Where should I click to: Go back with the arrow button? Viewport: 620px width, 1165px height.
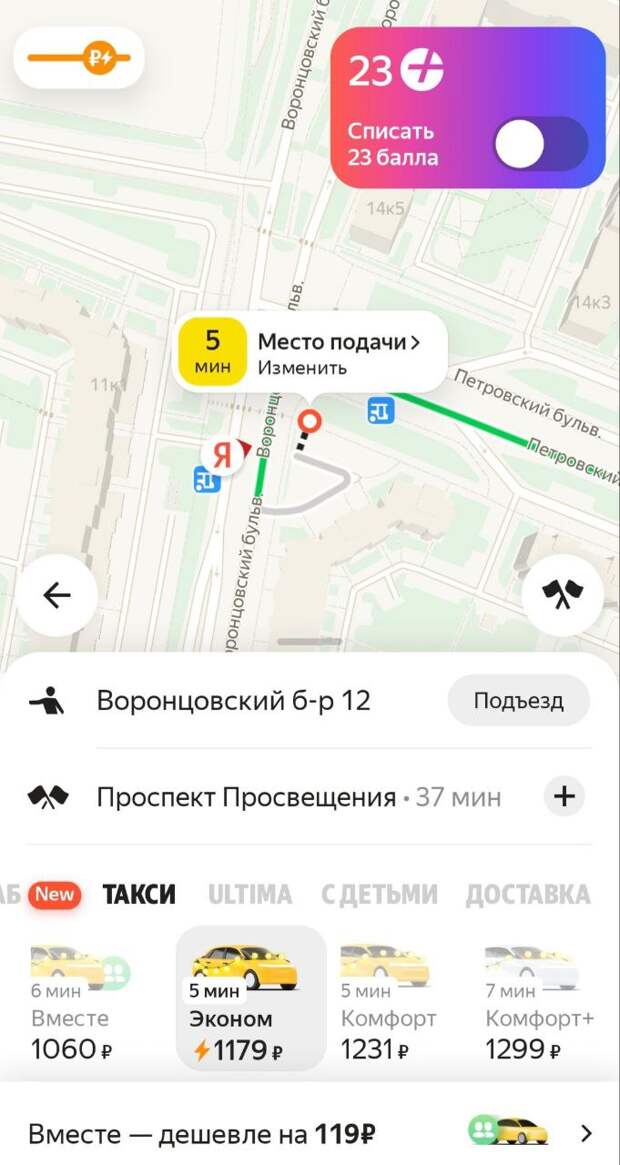tap(57, 596)
